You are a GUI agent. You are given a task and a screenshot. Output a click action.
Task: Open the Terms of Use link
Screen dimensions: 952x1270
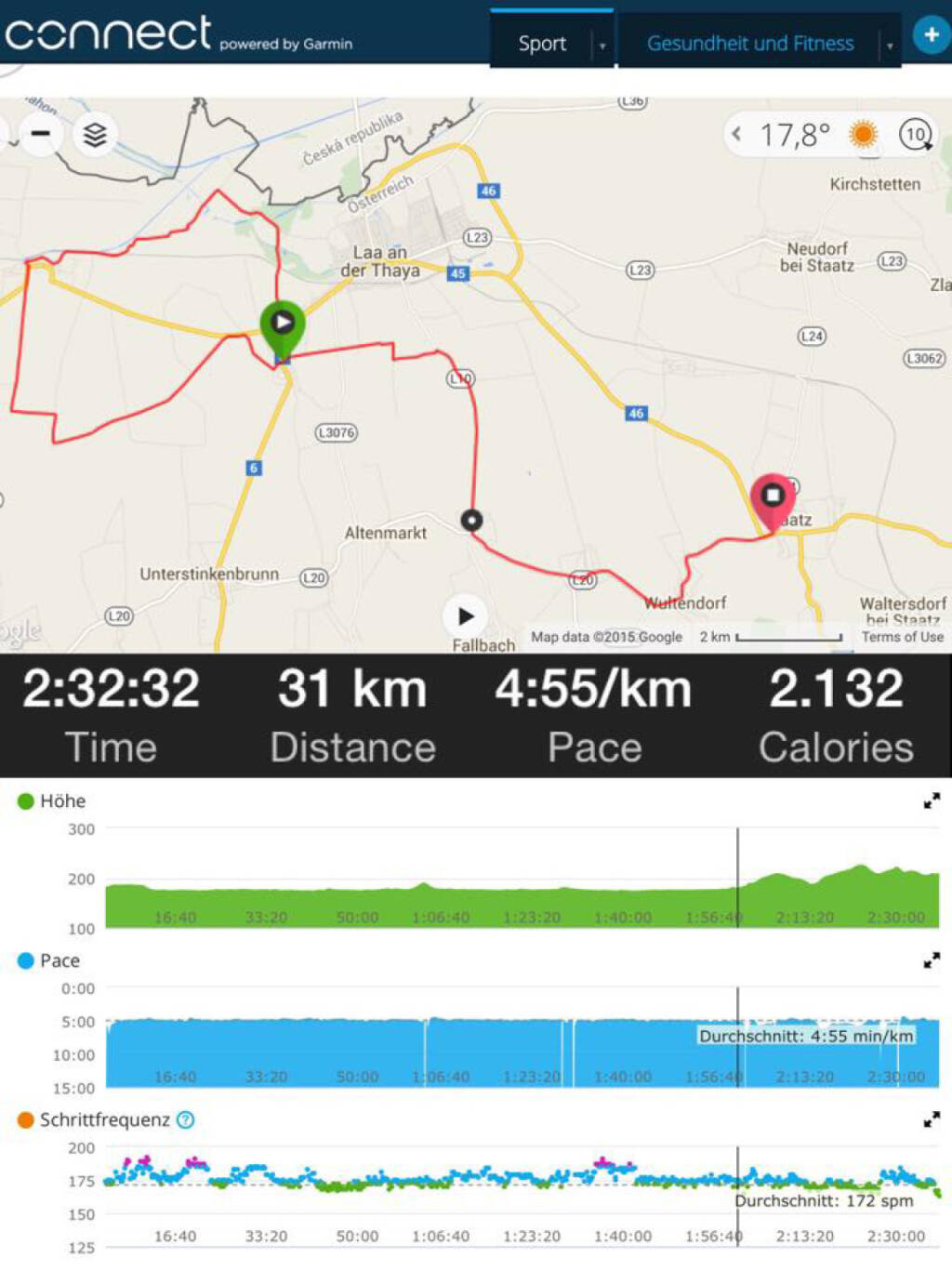[902, 637]
